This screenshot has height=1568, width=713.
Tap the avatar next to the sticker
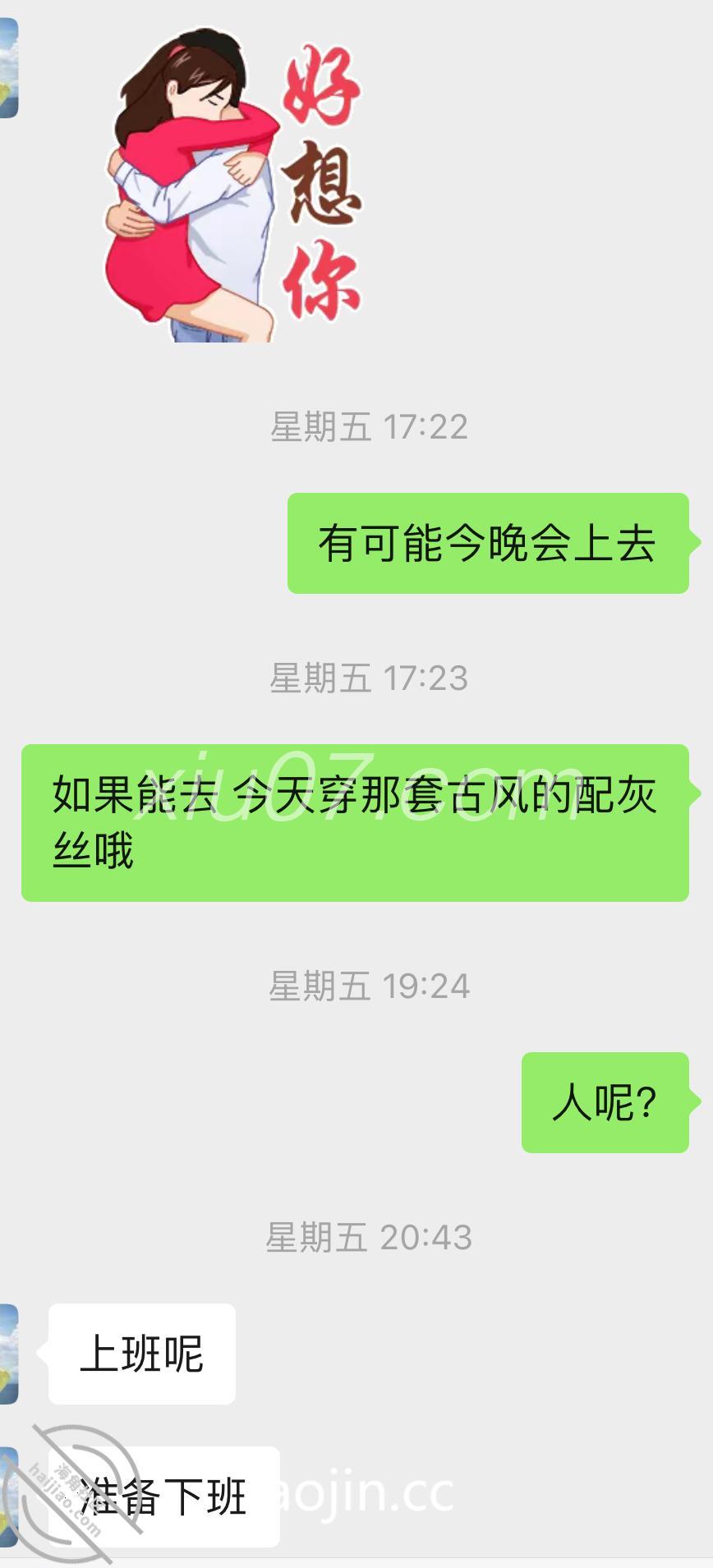[x=9, y=68]
